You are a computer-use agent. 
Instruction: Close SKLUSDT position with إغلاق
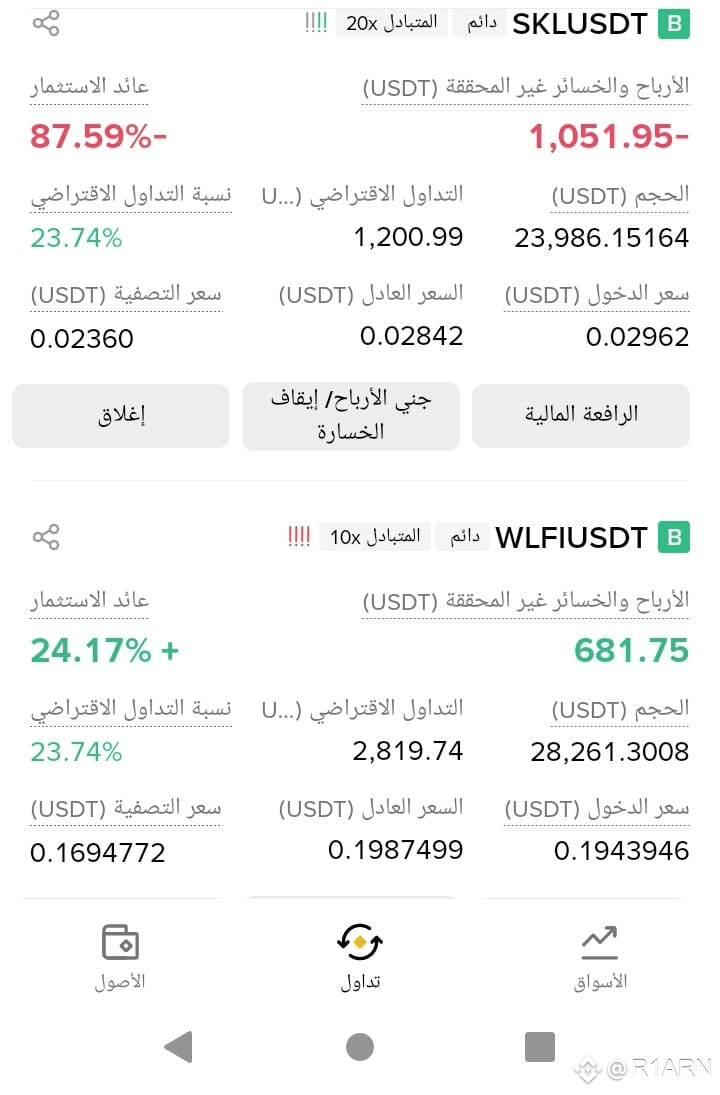(121, 415)
